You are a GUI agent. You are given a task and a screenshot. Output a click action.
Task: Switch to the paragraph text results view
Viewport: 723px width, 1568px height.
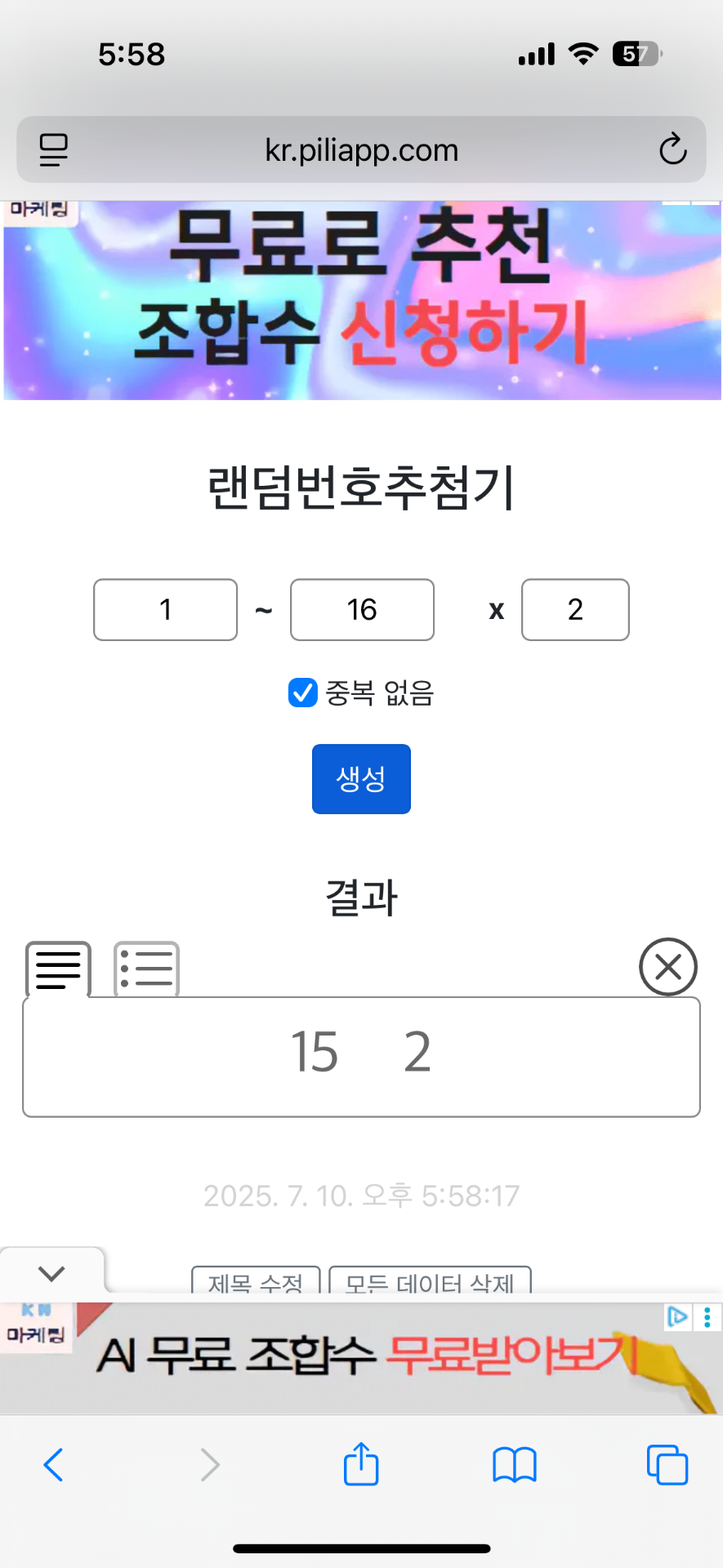(x=58, y=969)
